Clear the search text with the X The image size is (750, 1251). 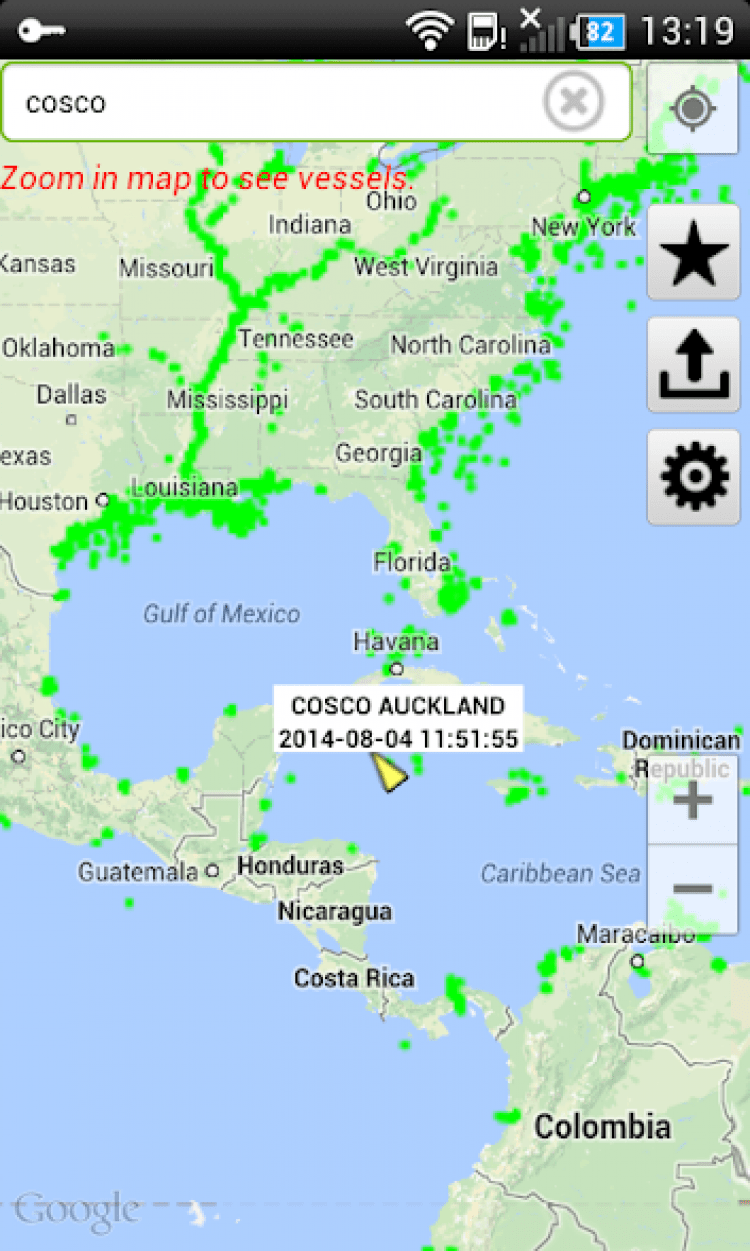click(x=574, y=102)
